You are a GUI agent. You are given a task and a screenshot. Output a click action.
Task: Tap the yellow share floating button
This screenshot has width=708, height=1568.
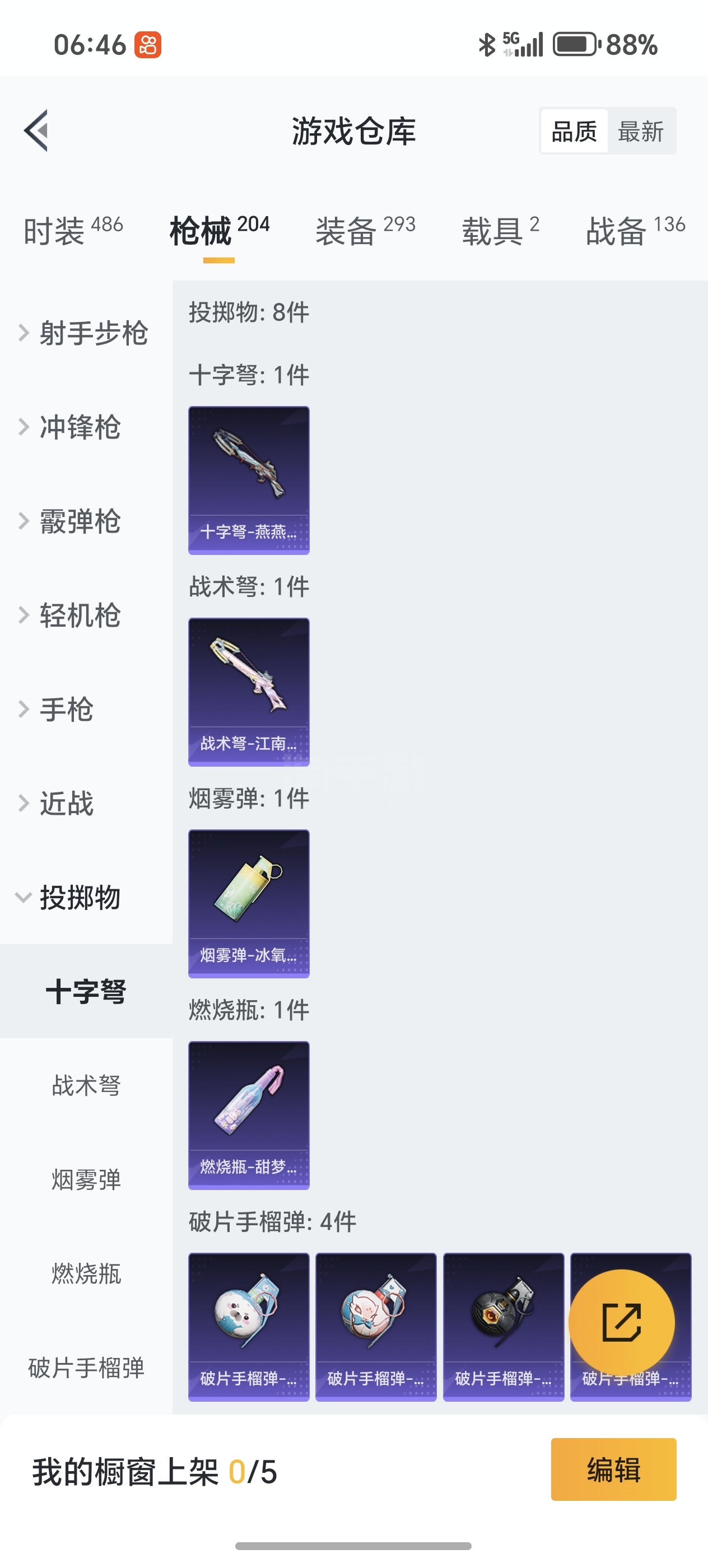click(x=622, y=1322)
